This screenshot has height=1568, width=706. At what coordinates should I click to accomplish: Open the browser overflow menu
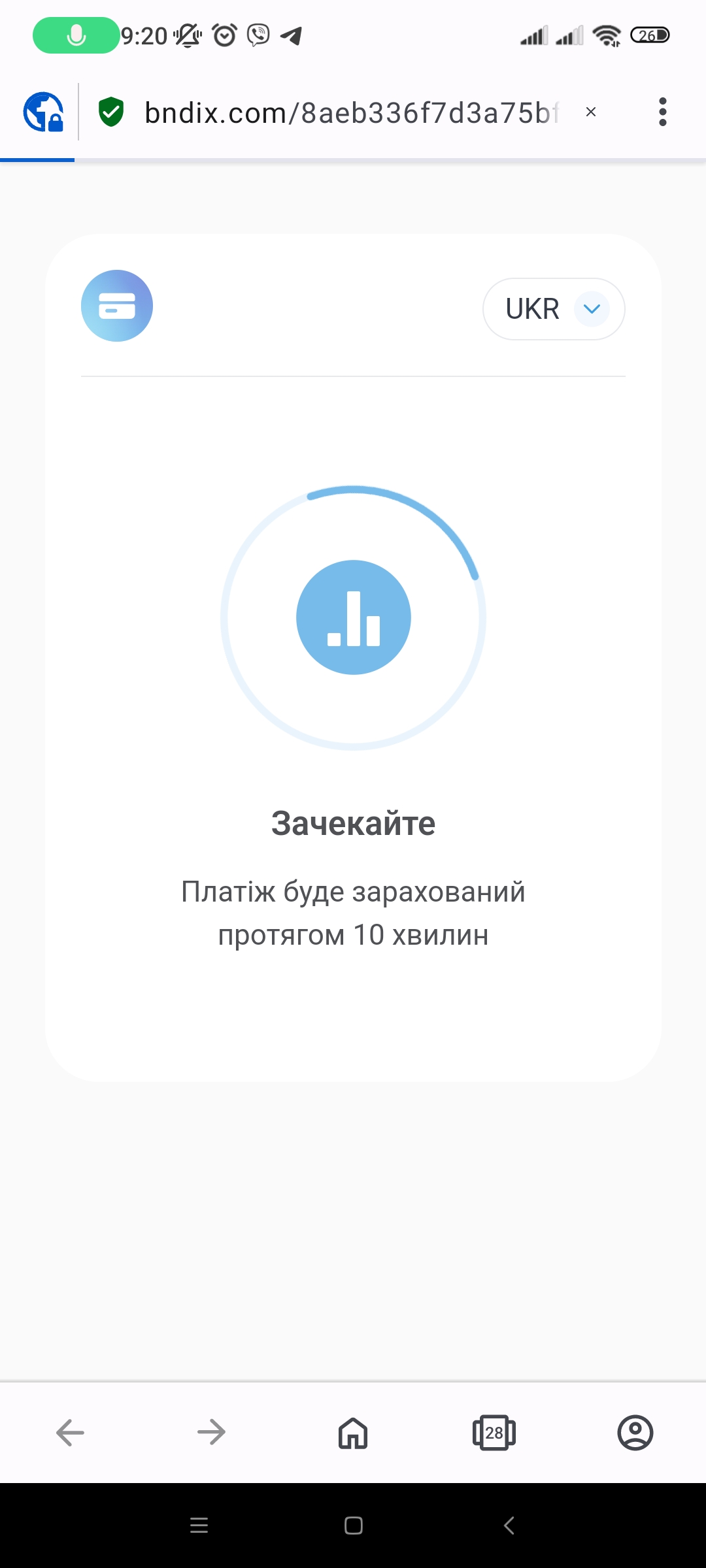click(x=663, y=112)
